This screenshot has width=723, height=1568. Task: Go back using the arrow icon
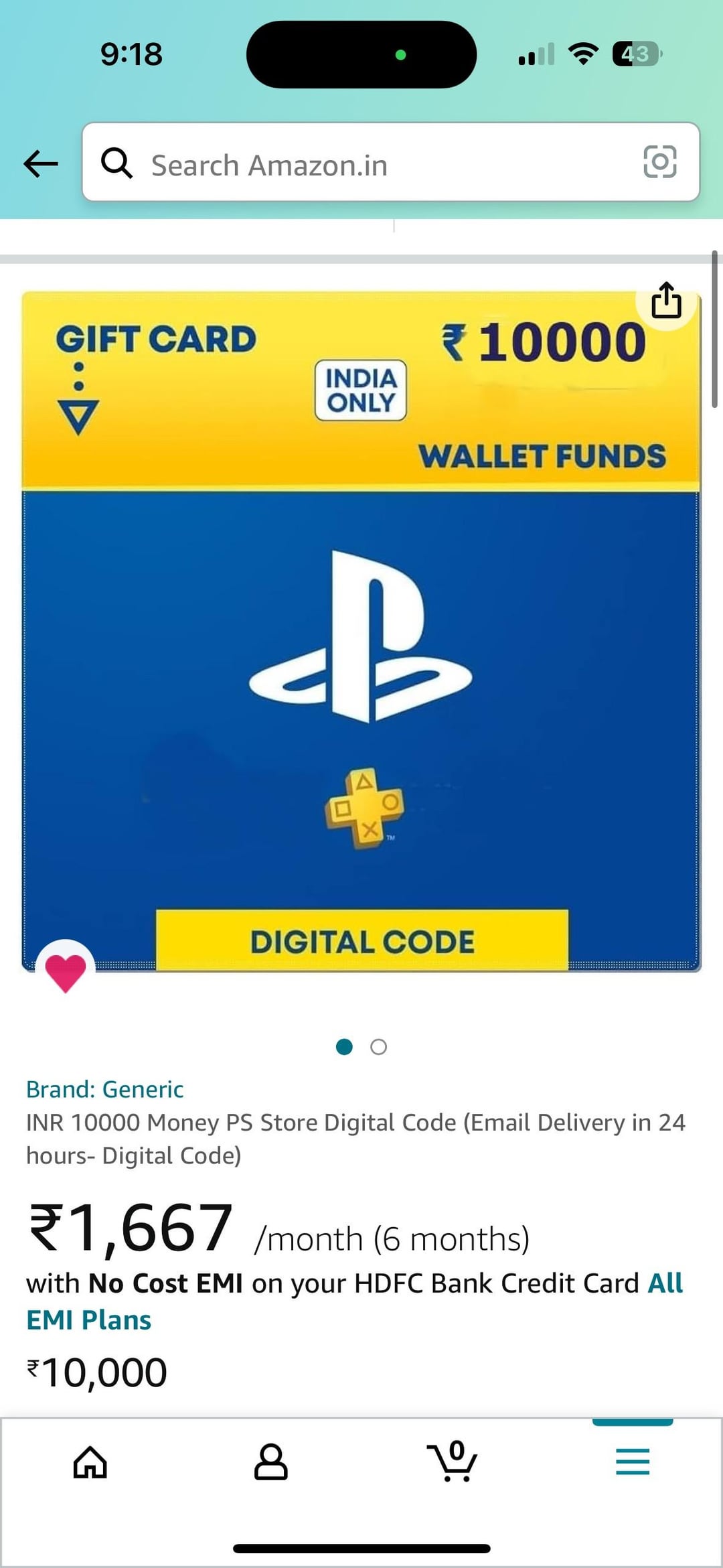(x=41, y=163)
